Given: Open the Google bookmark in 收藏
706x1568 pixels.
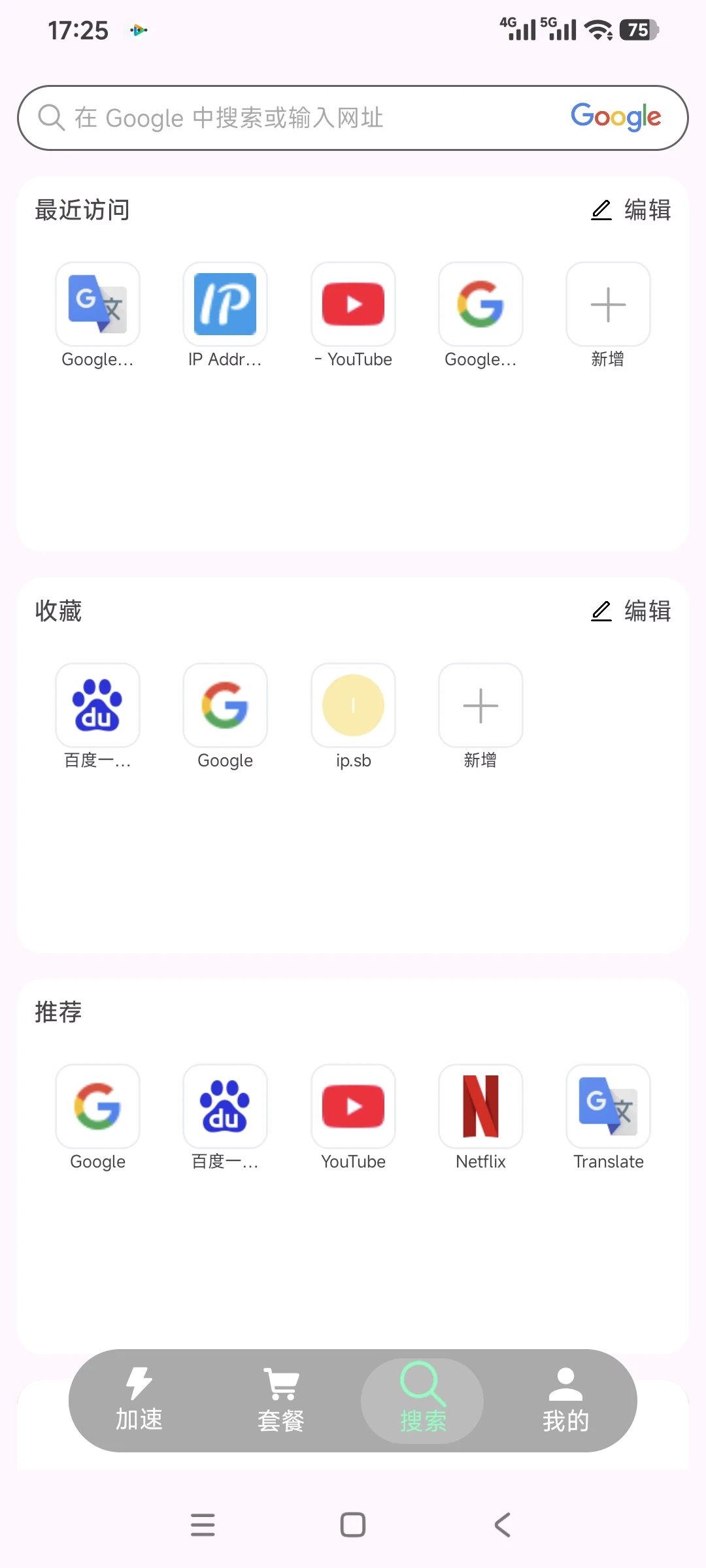Looking at the screenshot, I should (x=226, y=706).
